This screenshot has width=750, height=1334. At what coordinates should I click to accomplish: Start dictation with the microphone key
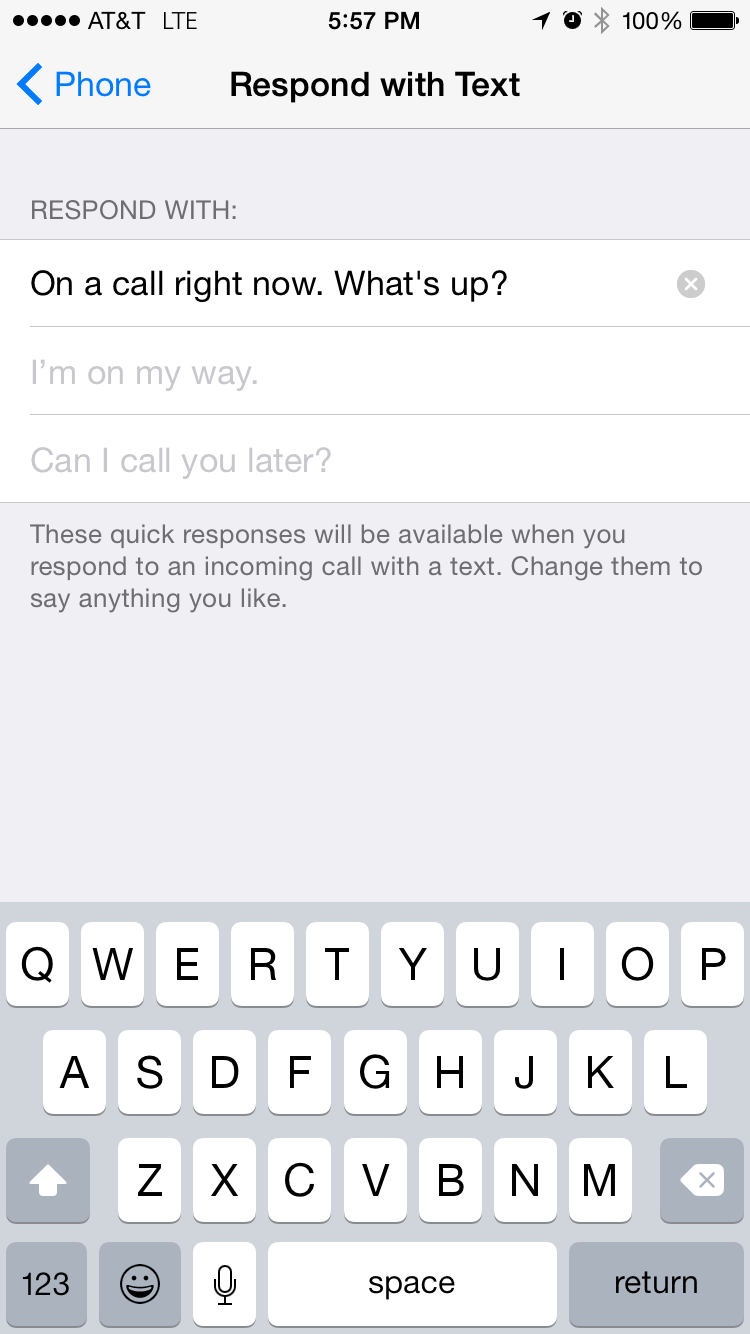[x=225, y=1284]
